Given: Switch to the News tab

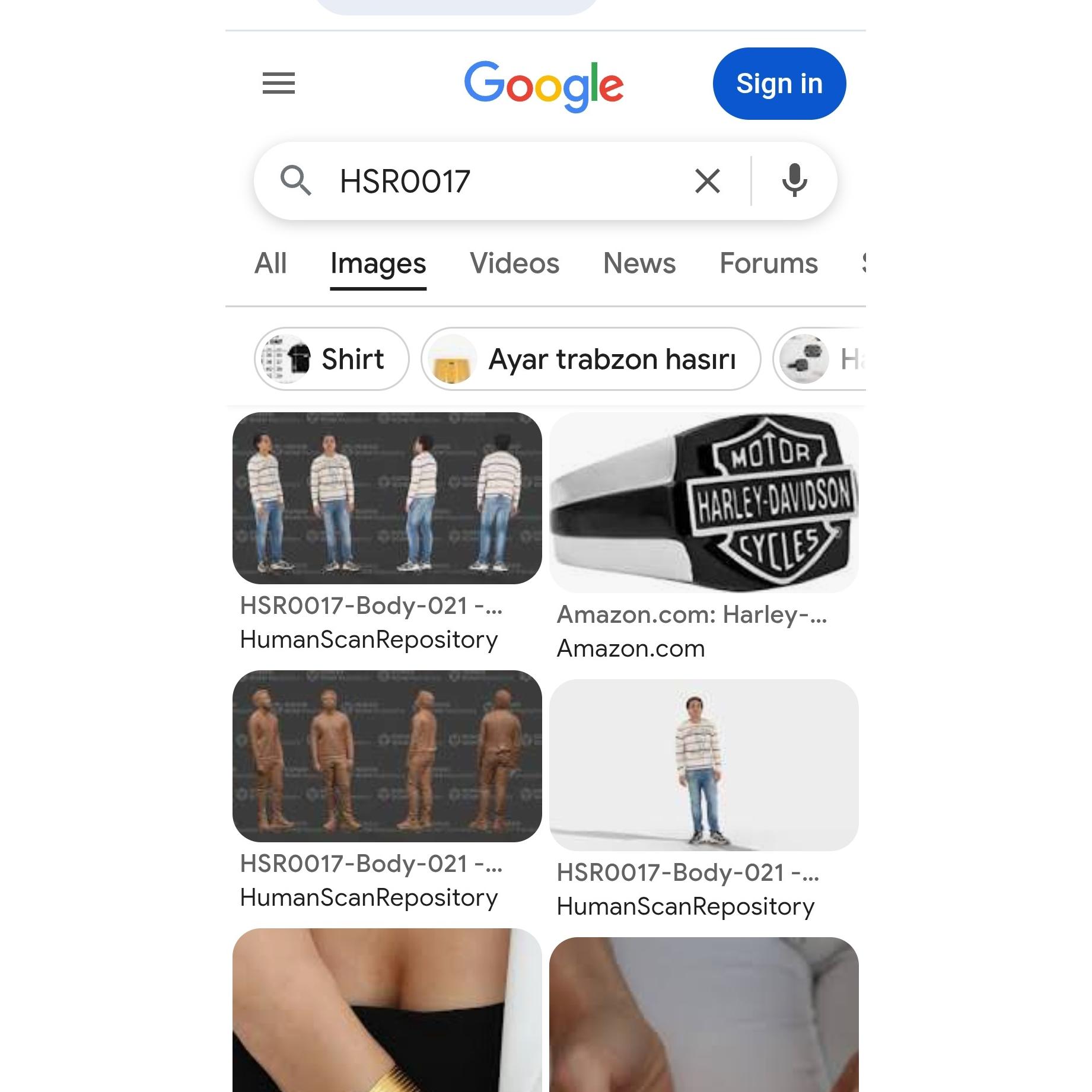Looking at the screenshot, I should click(x=639, y=263).
